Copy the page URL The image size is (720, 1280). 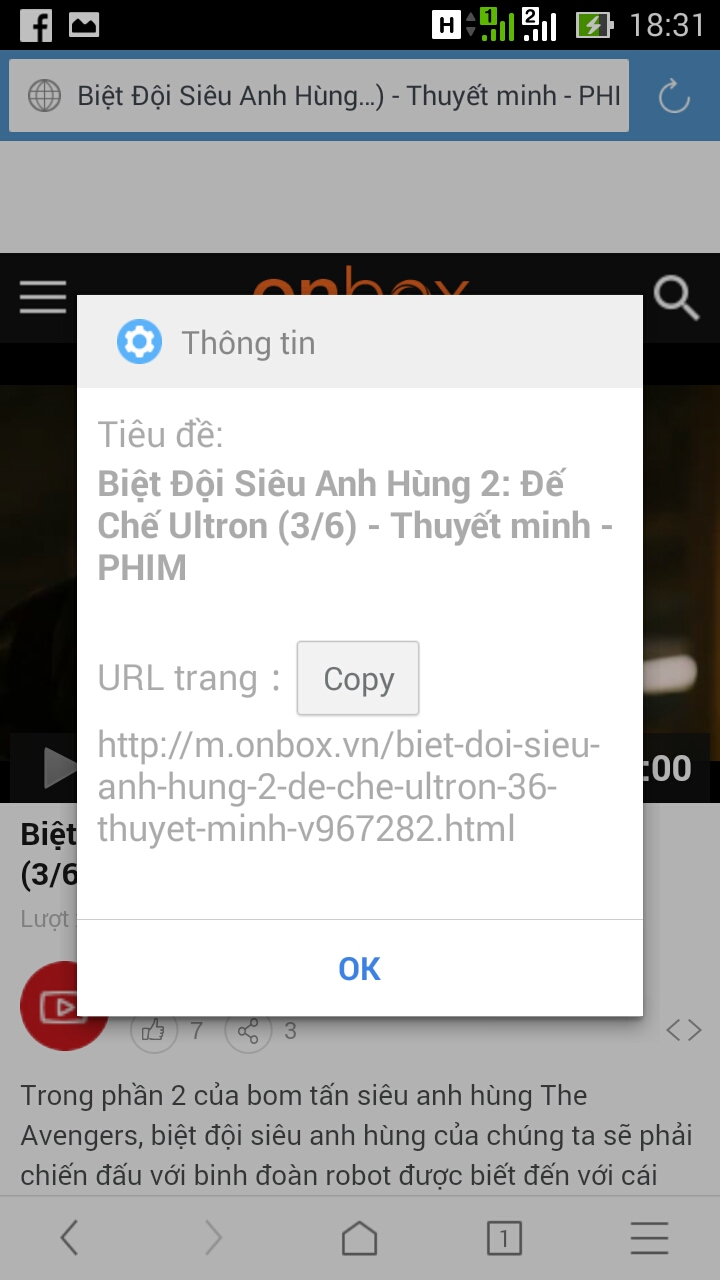click(x=358, y=679)
